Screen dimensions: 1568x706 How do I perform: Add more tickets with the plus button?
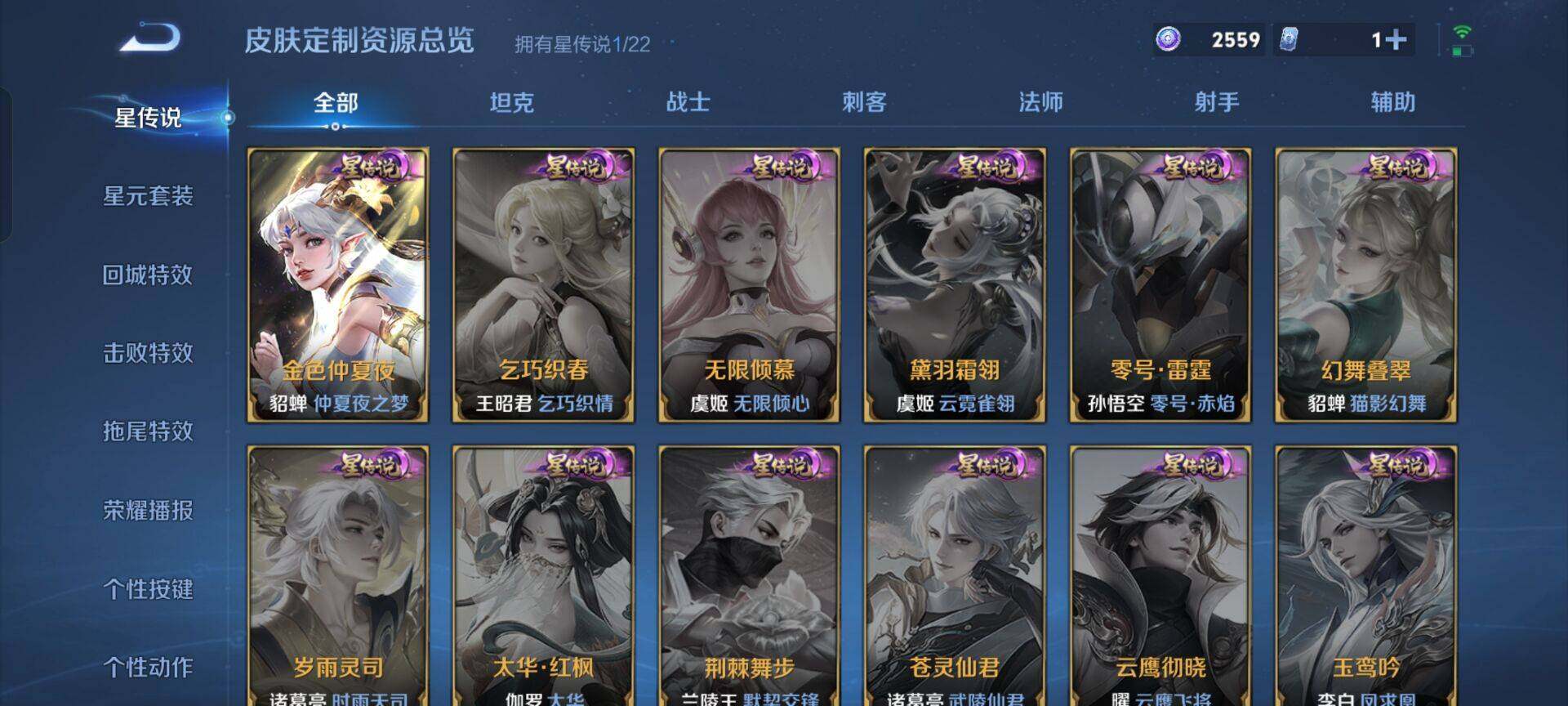pos(1396,39)
